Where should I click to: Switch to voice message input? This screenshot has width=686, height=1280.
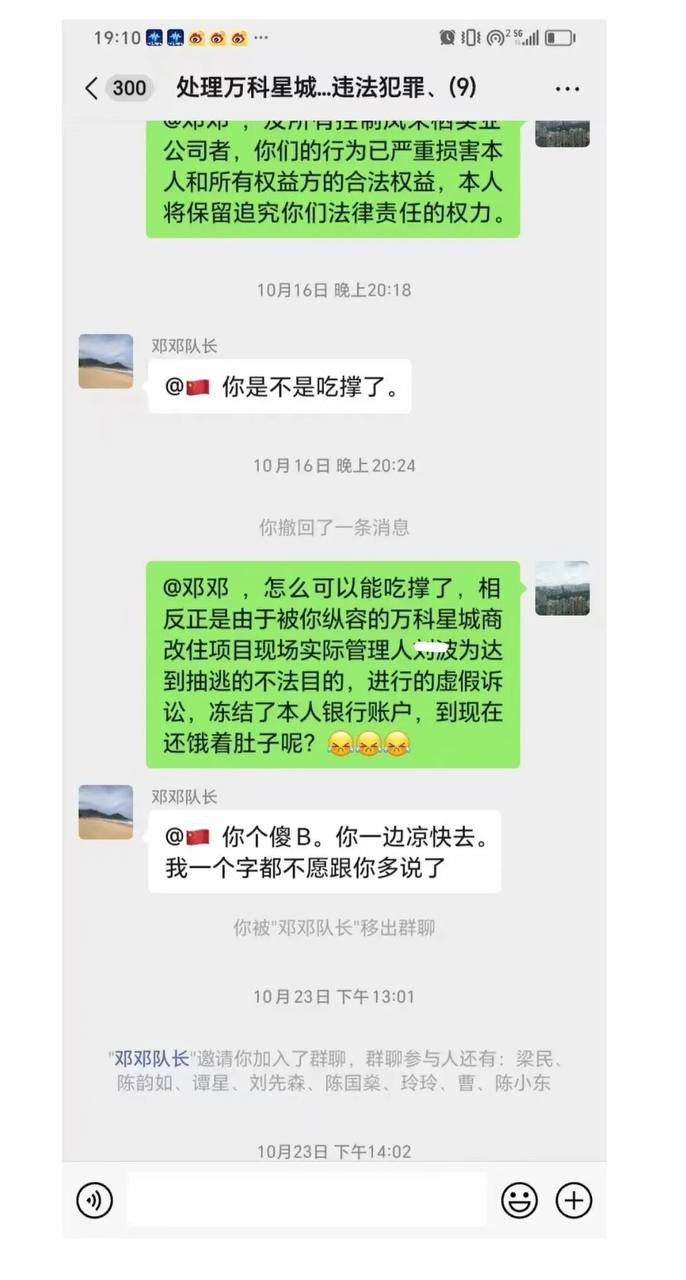95,1200
